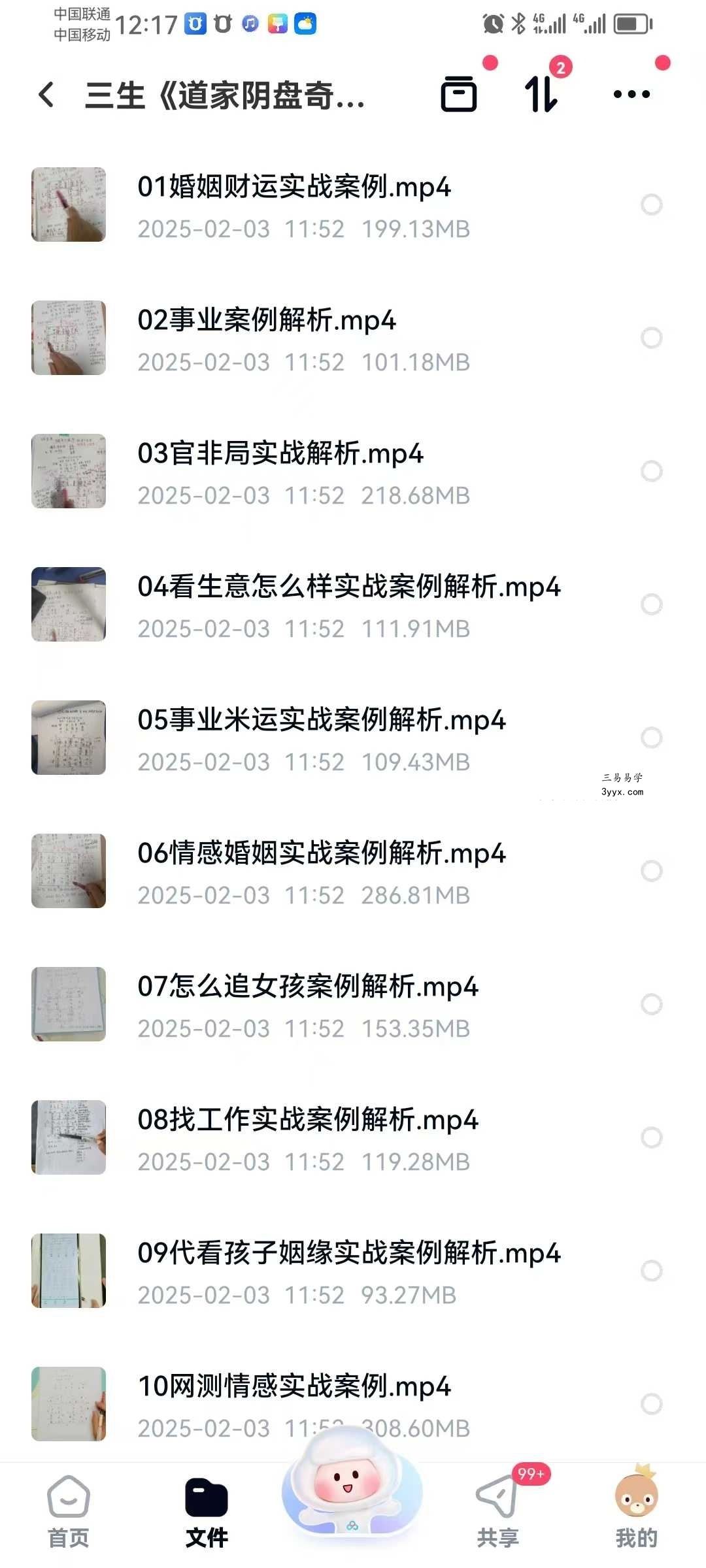The image size is (706, 1568).
Task: Open the astronaut mascot center button
Action: pyautogui.click(x=352, y=1482)
